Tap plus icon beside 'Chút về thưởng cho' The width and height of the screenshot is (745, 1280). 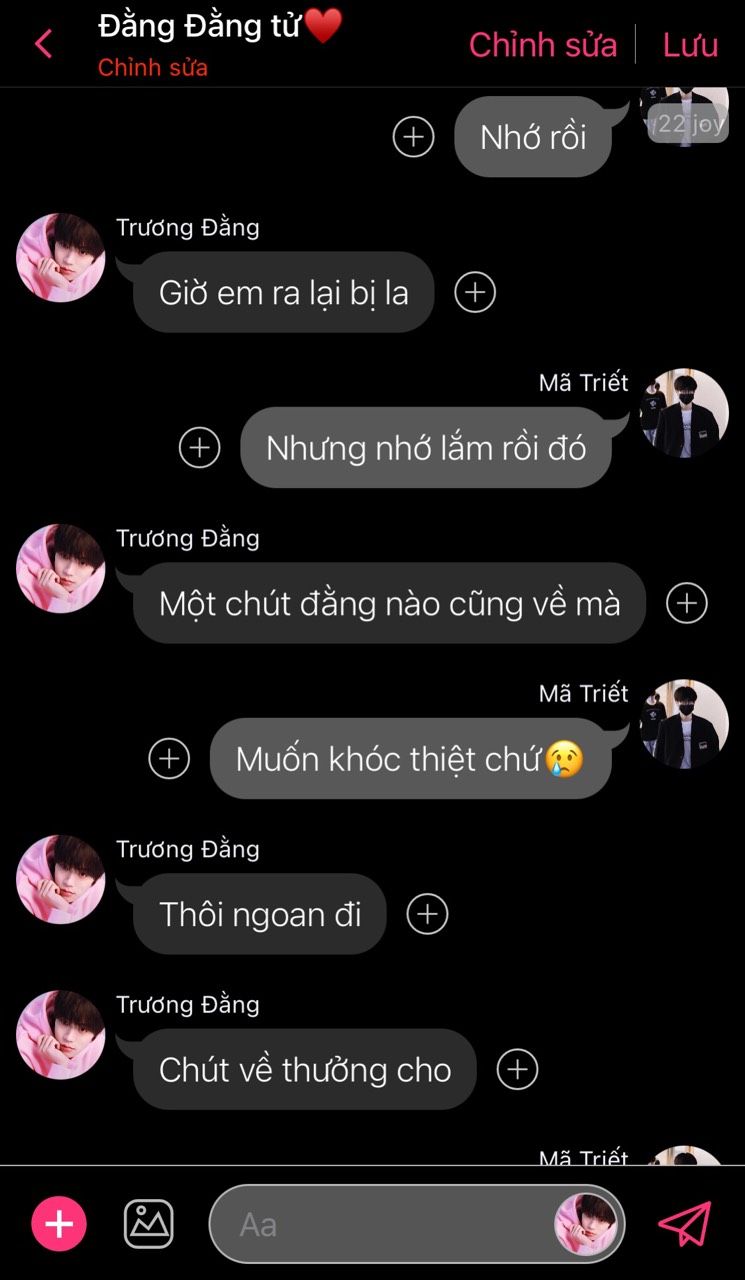pos(517,1070)
